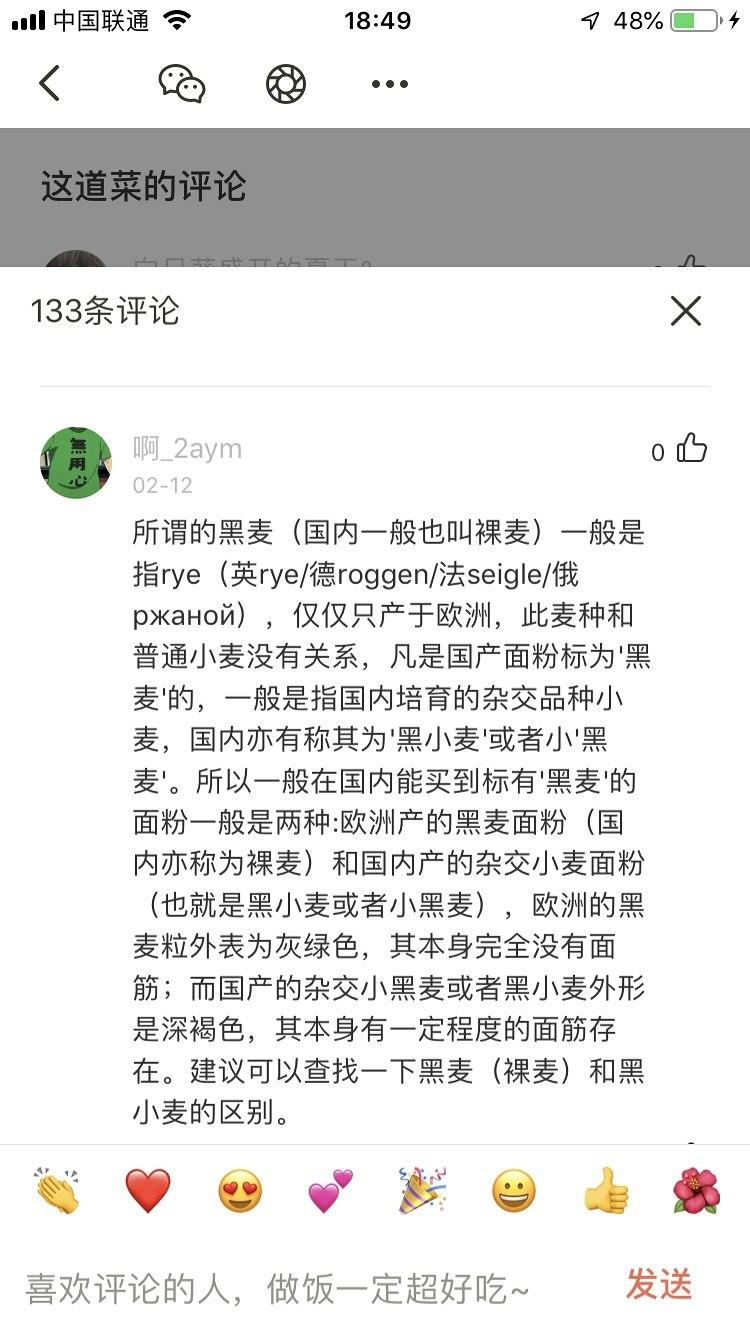Insert the red heart emoji
The image size is (750, 1334).
[148, 1190]
